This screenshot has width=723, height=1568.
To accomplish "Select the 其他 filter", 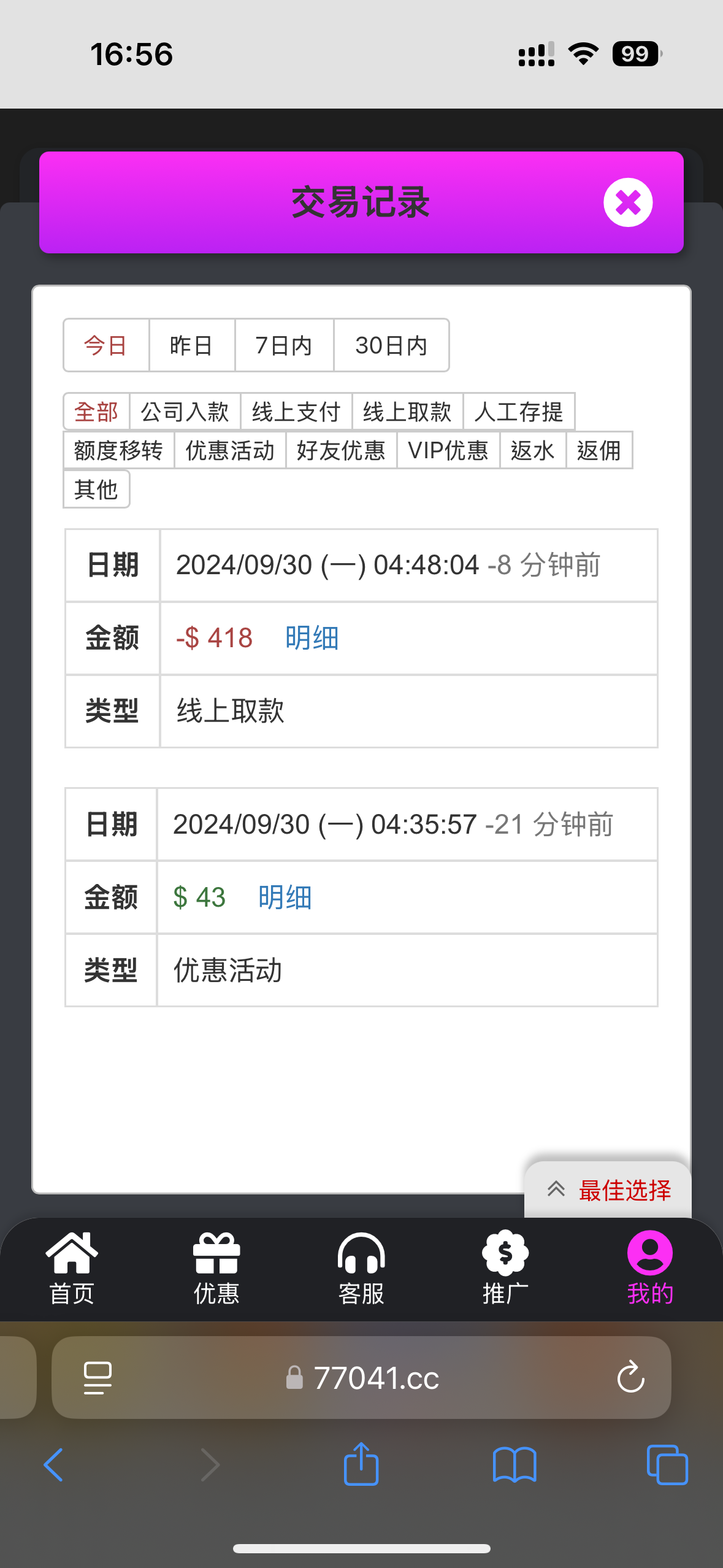I will [x=96, y=489].
